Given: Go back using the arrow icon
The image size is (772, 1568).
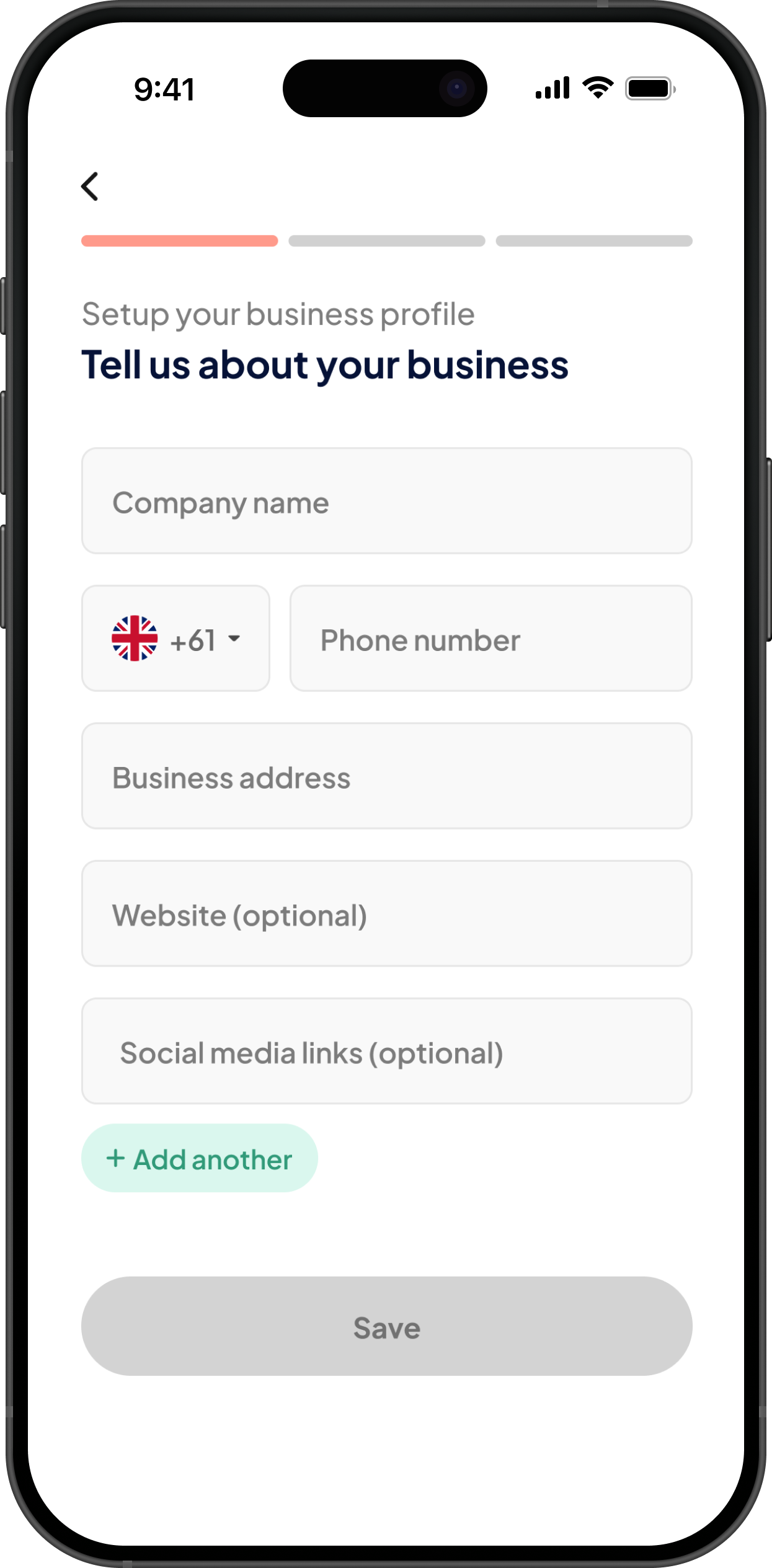Looking at the screenshot, I should [x=91, y=187].
